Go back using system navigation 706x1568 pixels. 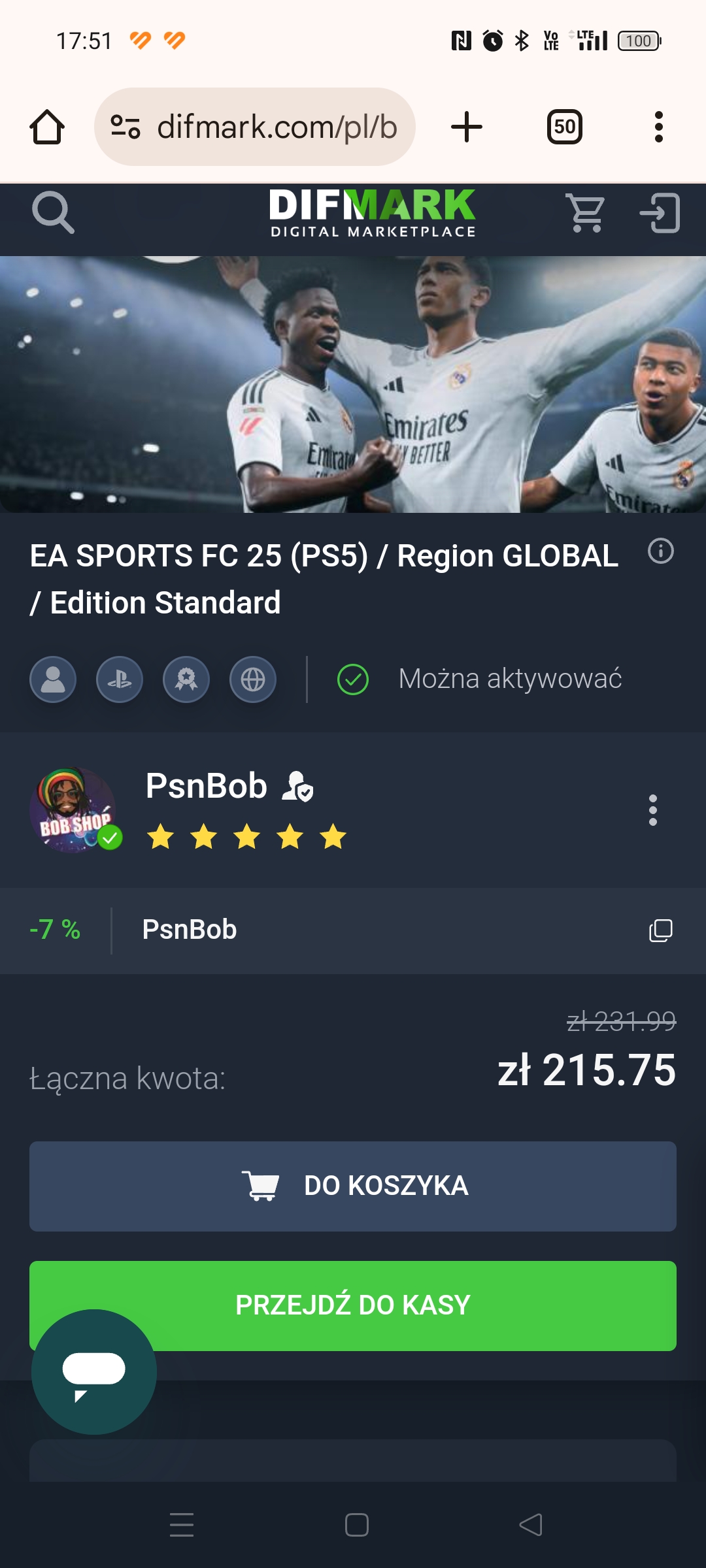click(531, 1525)
